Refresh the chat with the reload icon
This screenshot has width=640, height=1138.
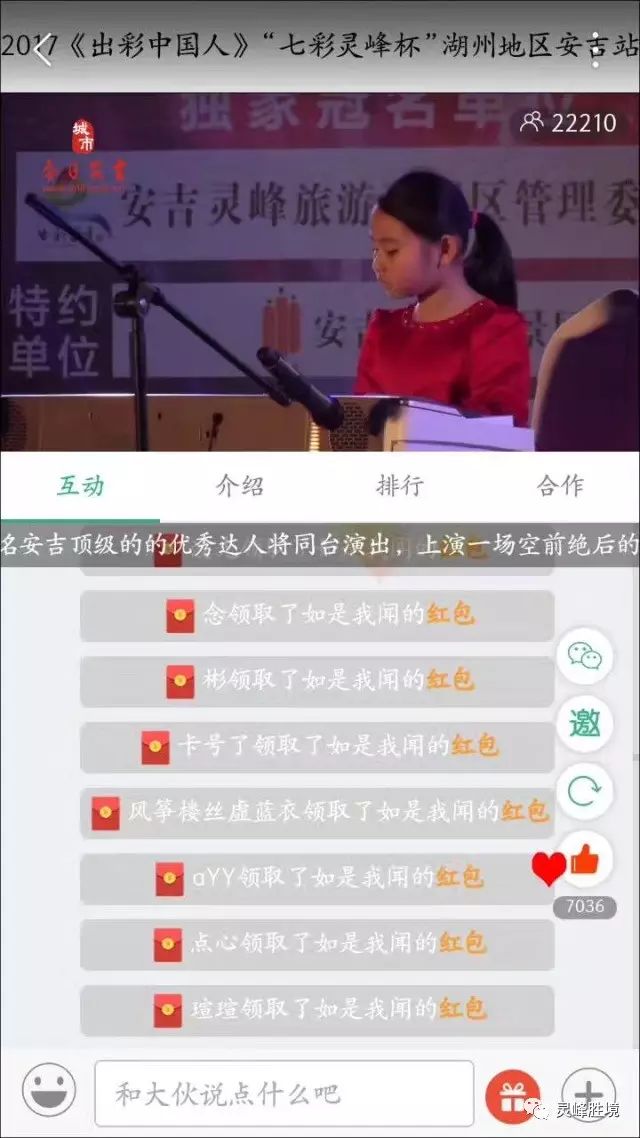pos(585,792)
